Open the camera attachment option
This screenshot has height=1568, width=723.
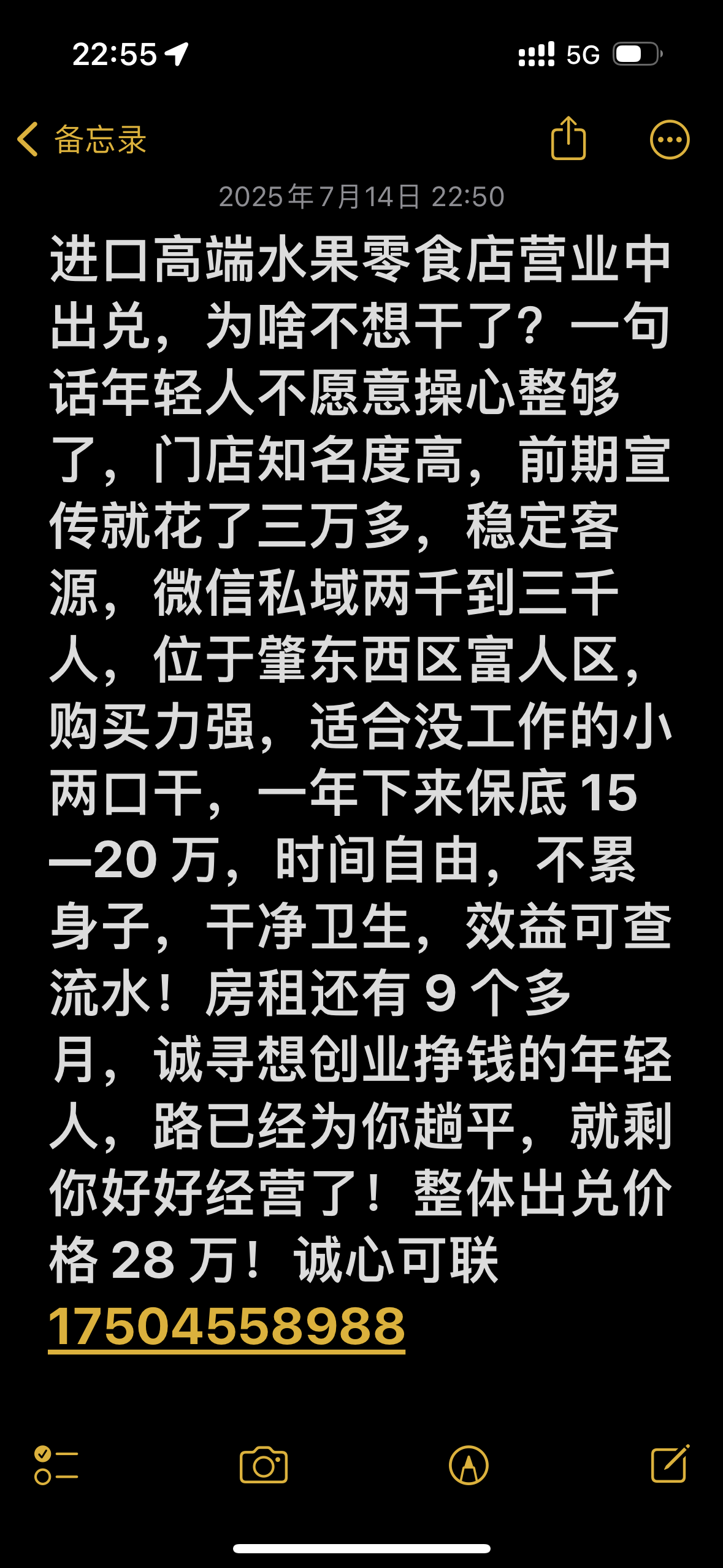264,1466
